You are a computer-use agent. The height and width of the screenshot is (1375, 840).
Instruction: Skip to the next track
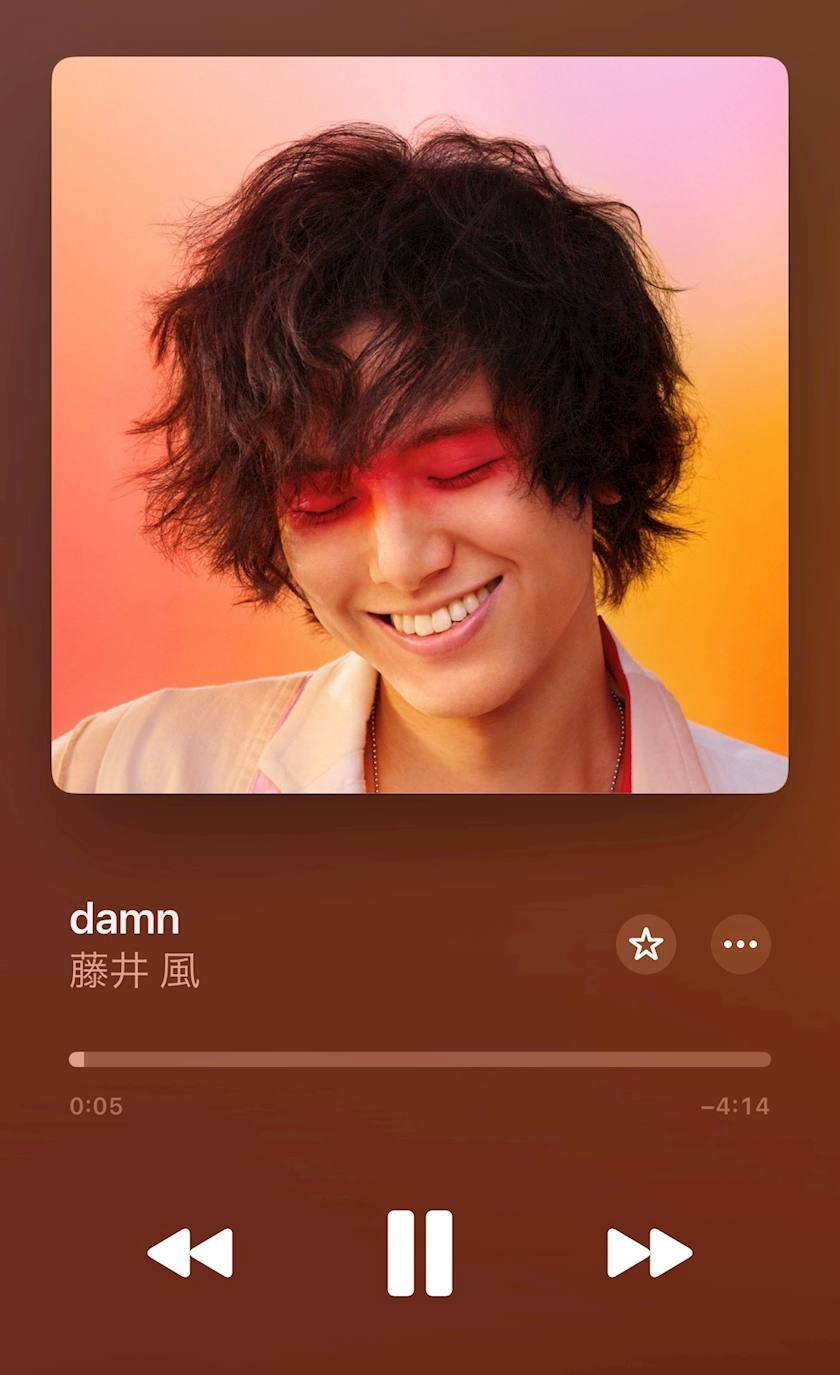click(649, 1252)
